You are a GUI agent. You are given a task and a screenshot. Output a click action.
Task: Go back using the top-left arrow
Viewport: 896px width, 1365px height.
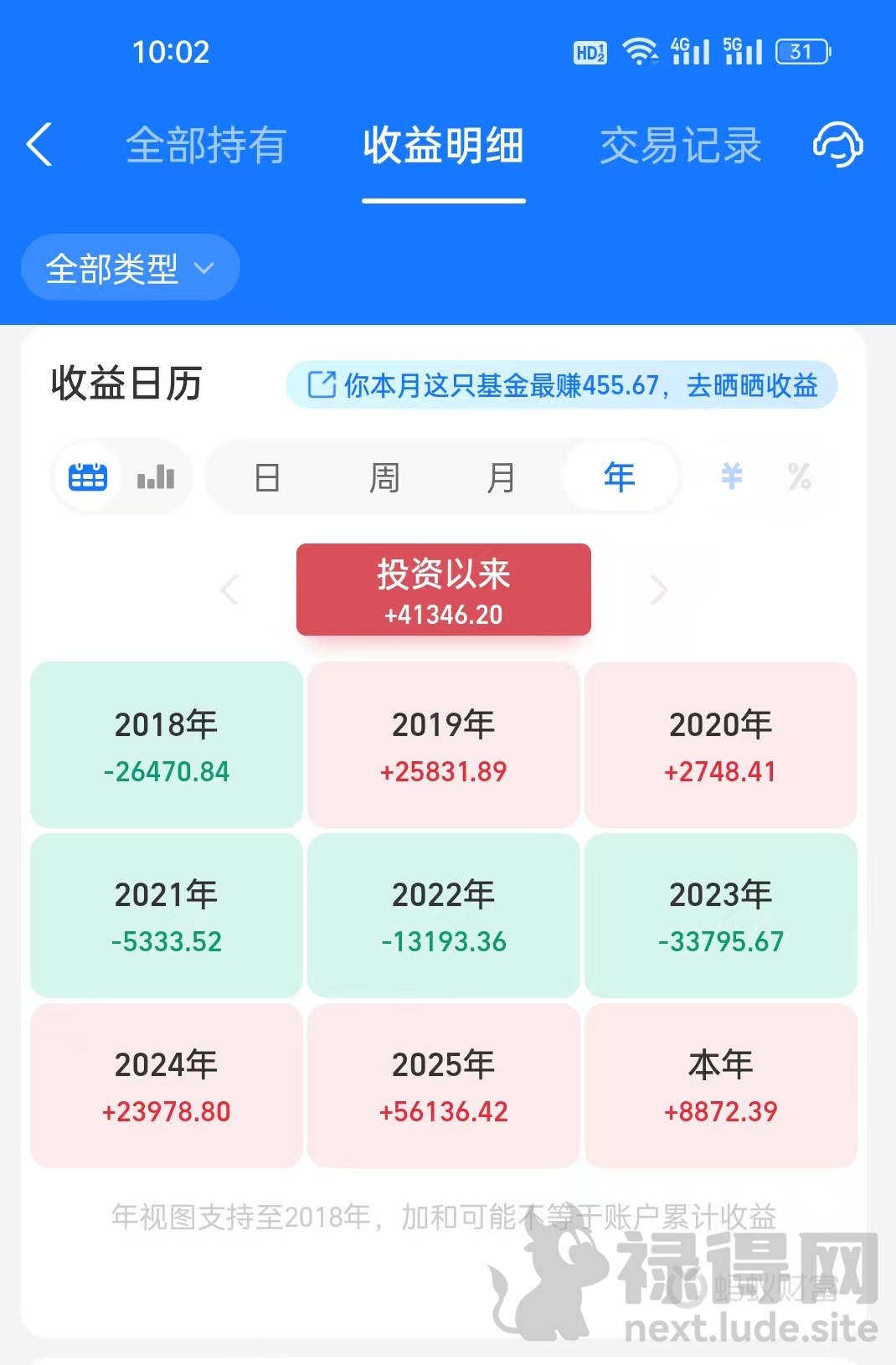click(x=39, y=146)
